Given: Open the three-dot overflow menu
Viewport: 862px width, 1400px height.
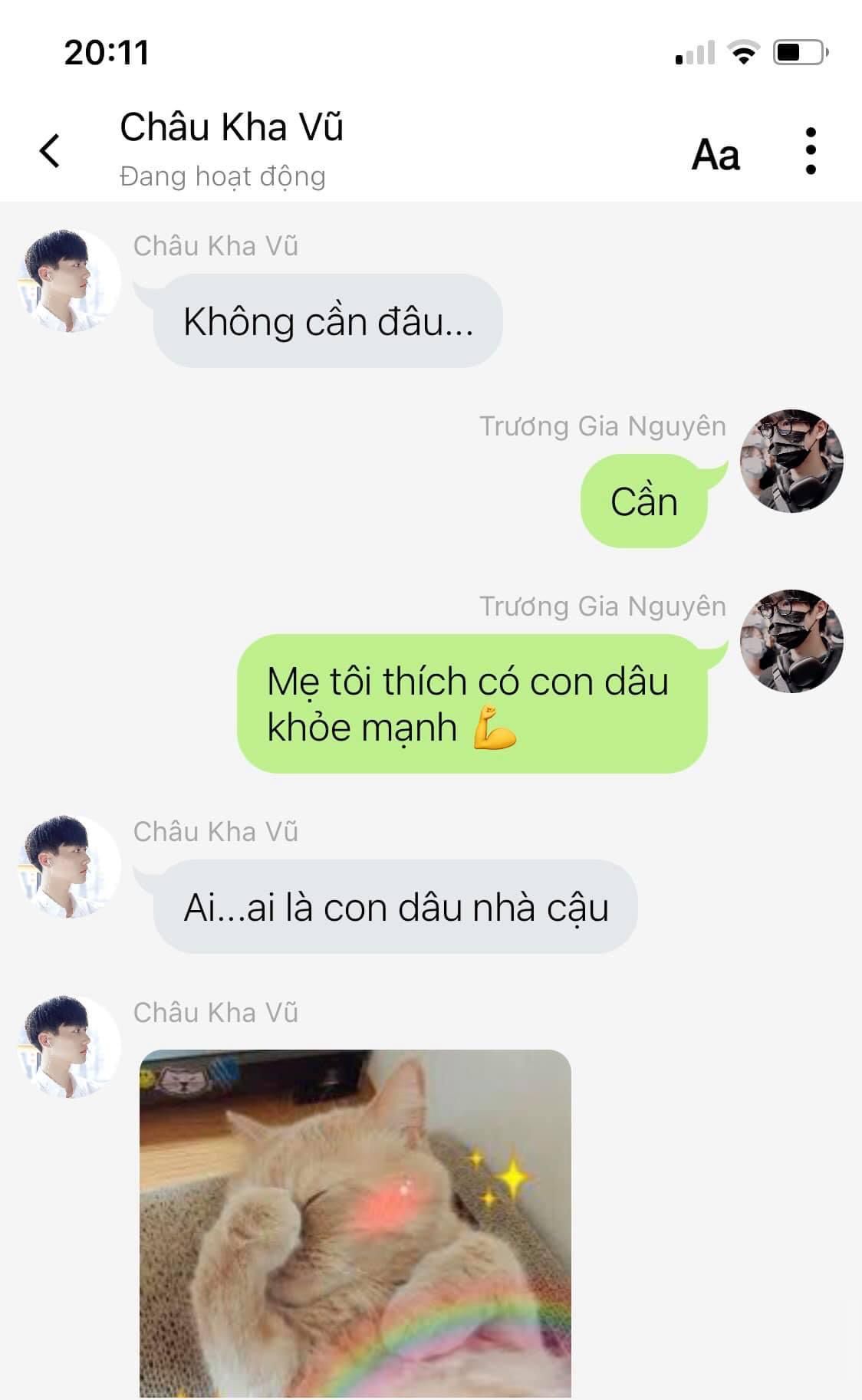Looking at the screenshot, I should 811,151.
